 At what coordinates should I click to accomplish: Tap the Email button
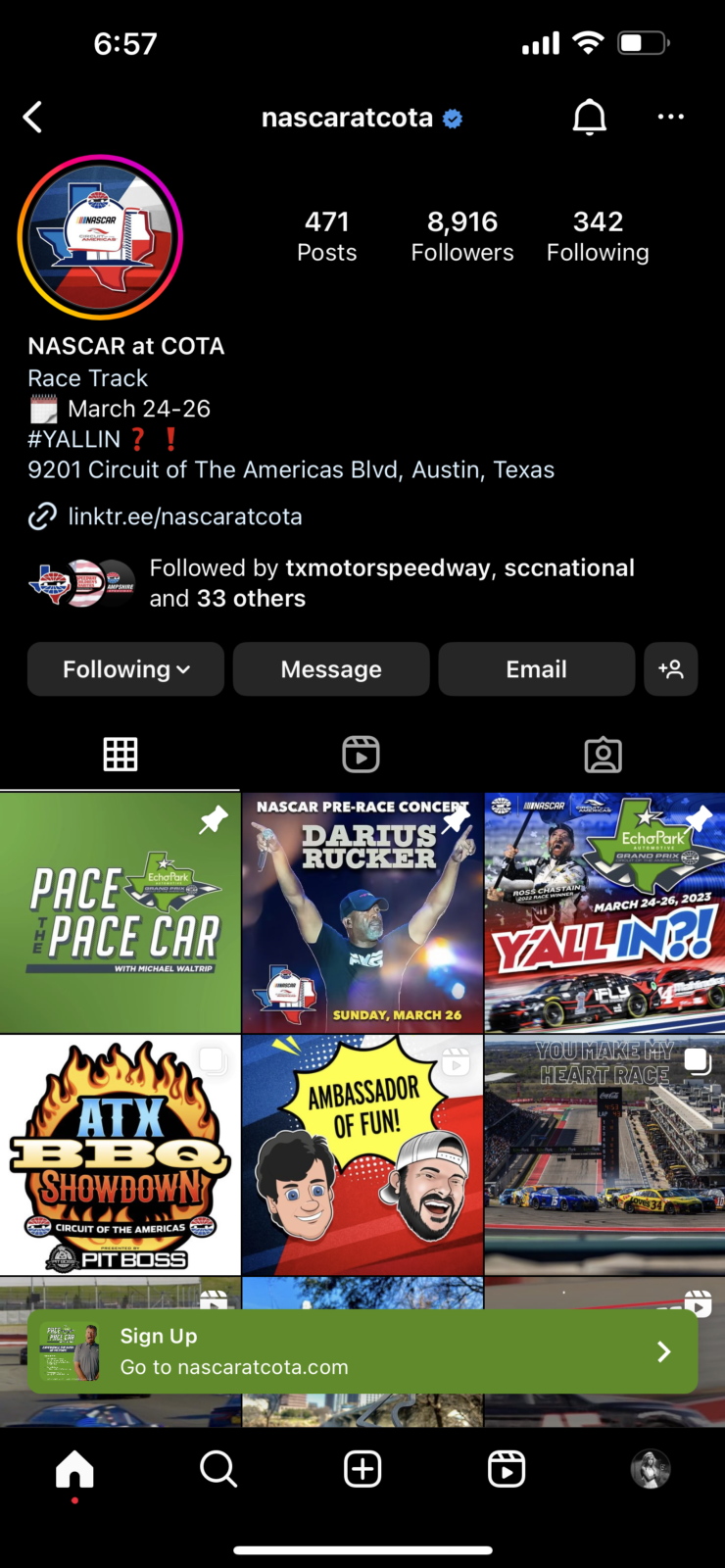pos(536,669)
